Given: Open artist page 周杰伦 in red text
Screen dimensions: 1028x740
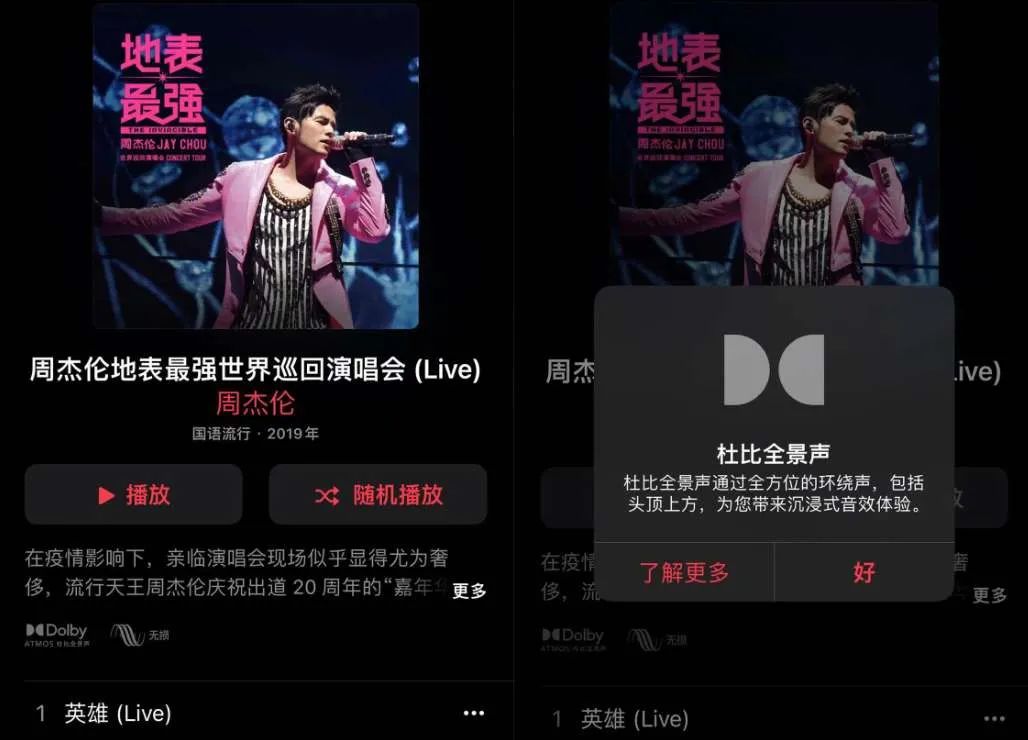Looking at the screenshot, I should [x=255, y=403].
